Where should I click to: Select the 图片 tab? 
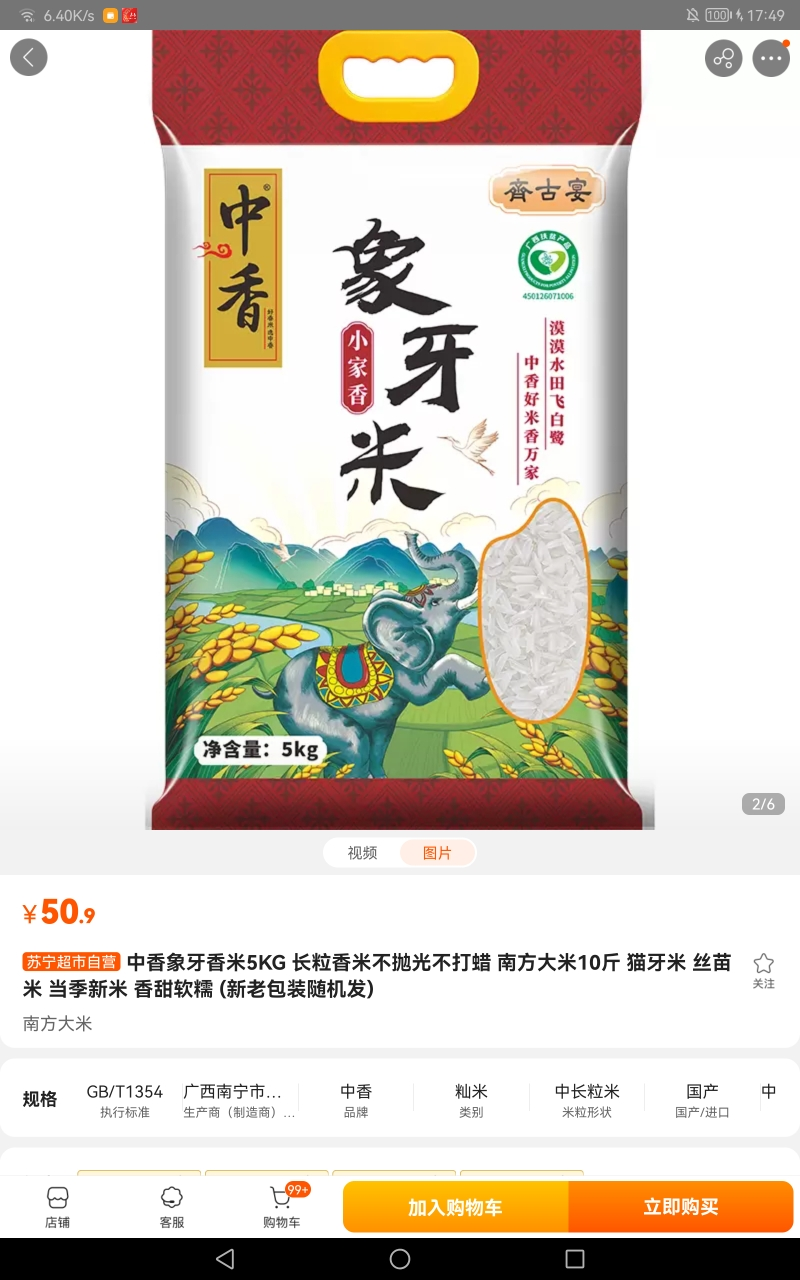(437, 853)
